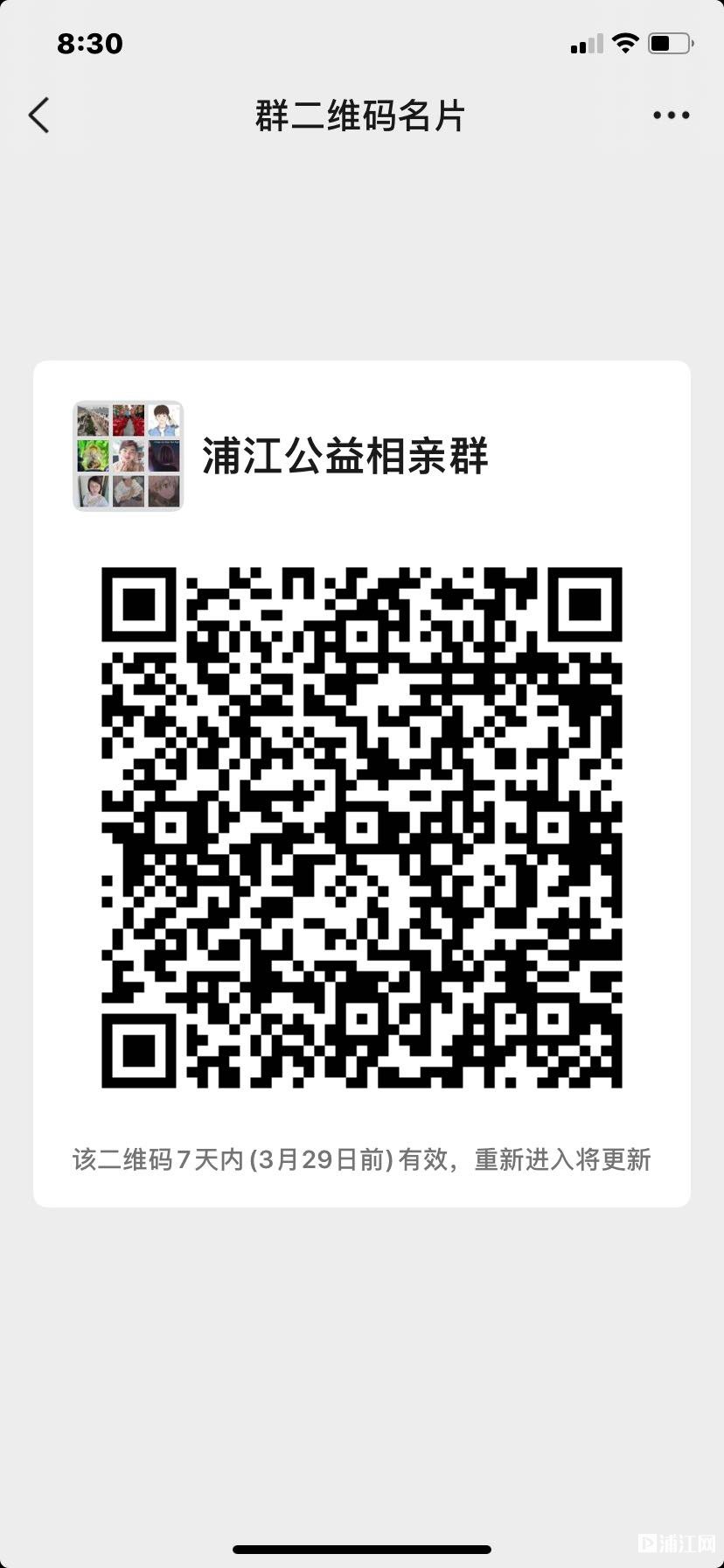This screenshot has height=1568, width=724.
Task: Go back from the group QR code page
Action: click(x=39, y=115)
